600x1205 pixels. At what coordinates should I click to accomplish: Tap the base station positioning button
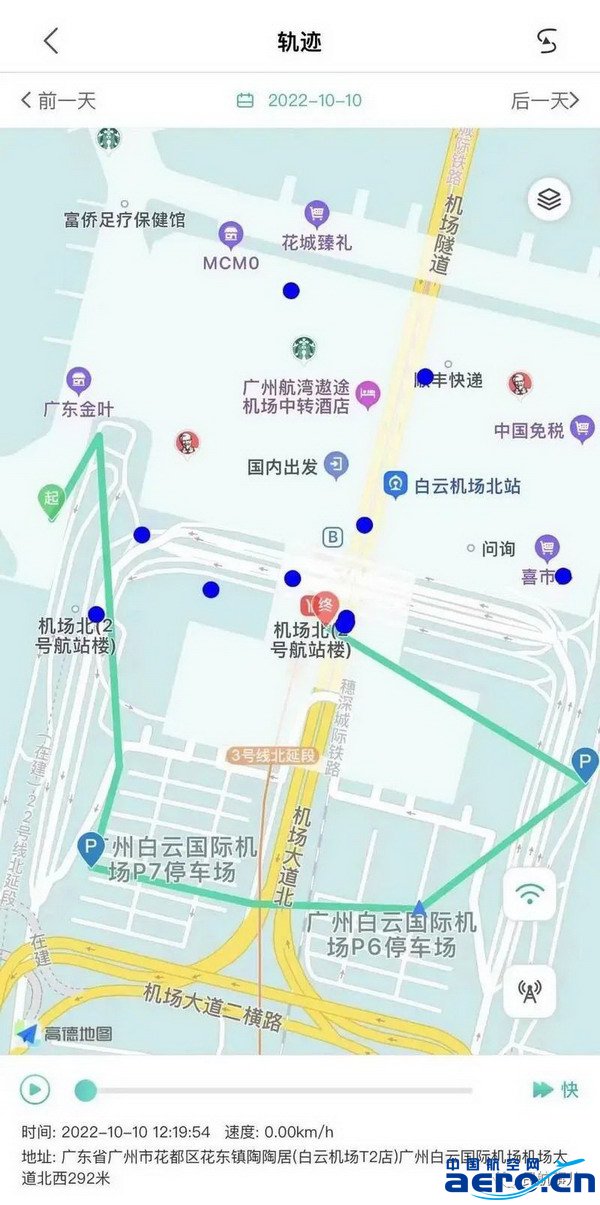(529, 990)
